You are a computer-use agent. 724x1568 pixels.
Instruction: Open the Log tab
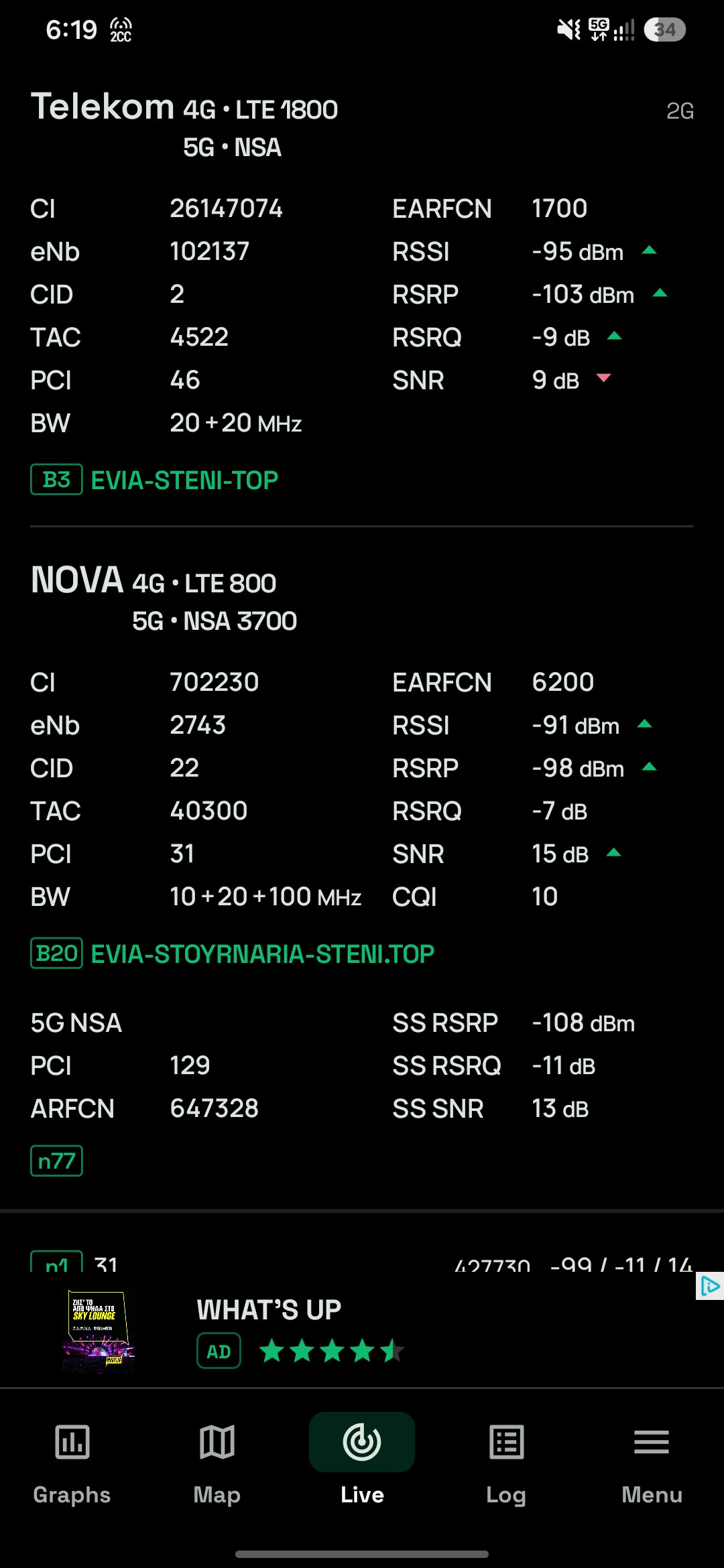506,1464
